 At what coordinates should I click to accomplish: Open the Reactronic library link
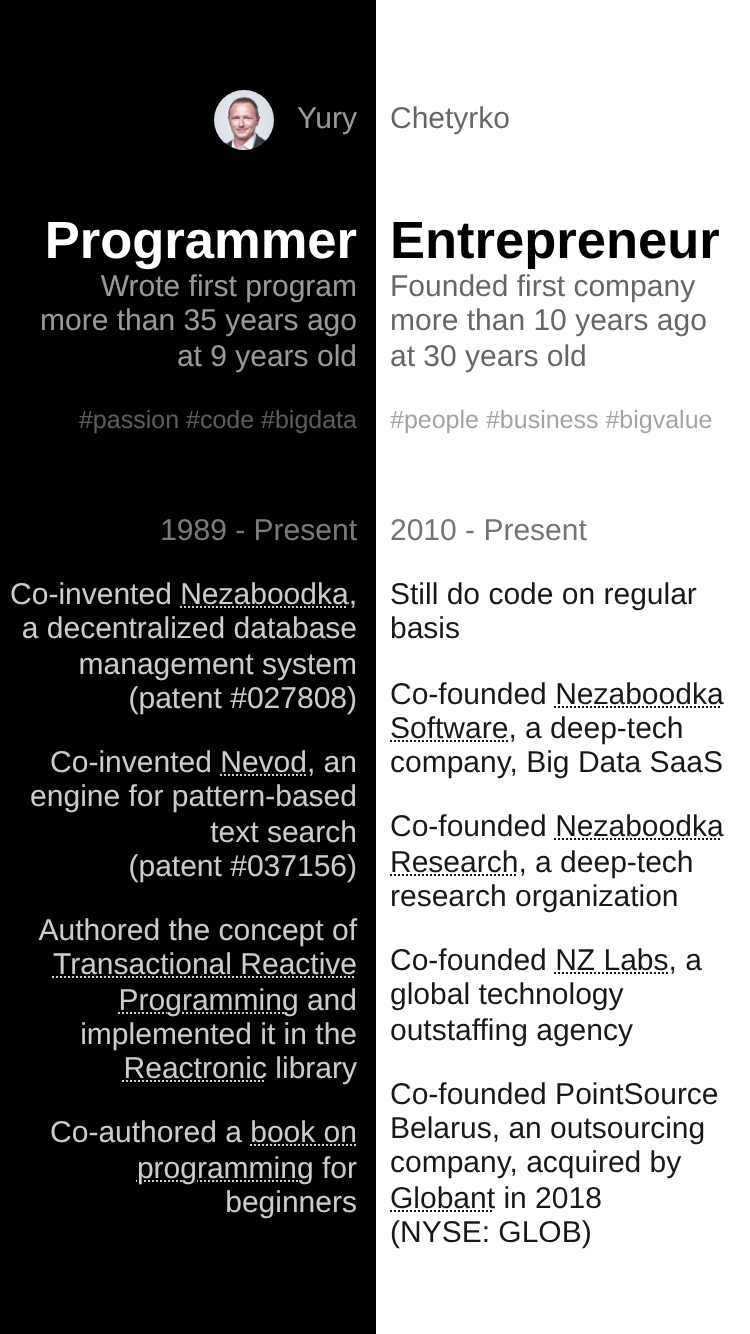pos(195,1068)
